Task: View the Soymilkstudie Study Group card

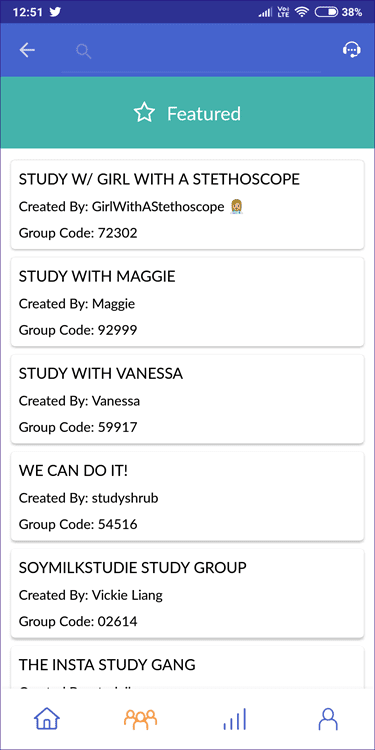Action: click(188, 593)
